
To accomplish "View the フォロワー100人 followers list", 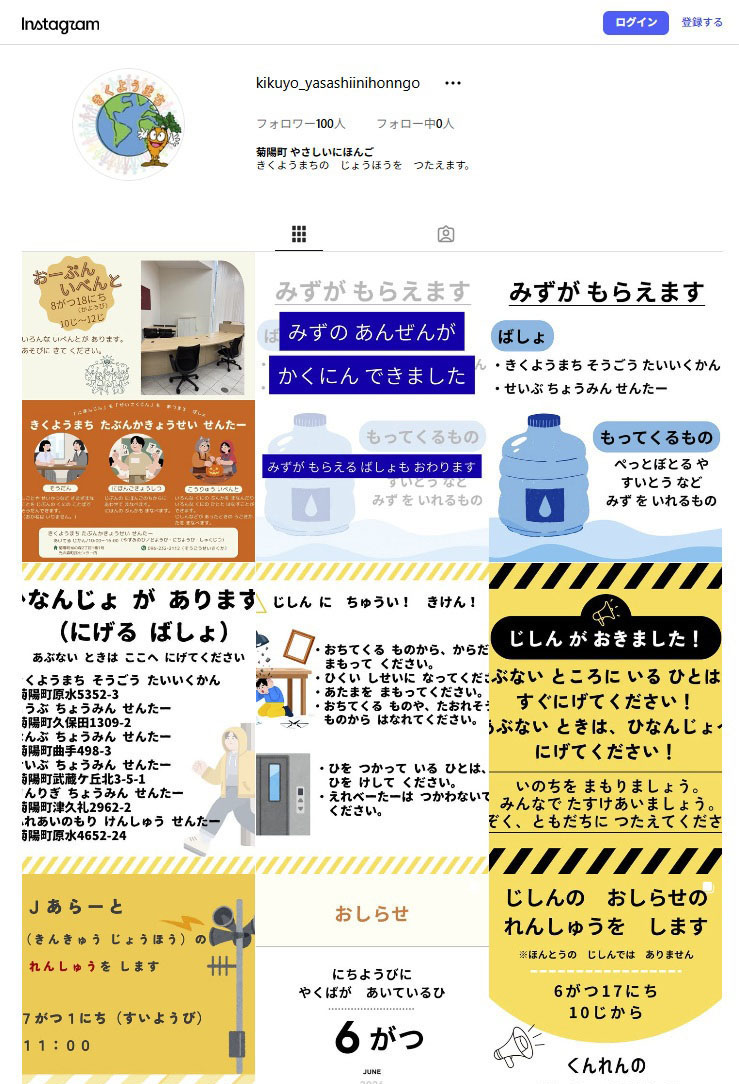I will pos(301,124).
